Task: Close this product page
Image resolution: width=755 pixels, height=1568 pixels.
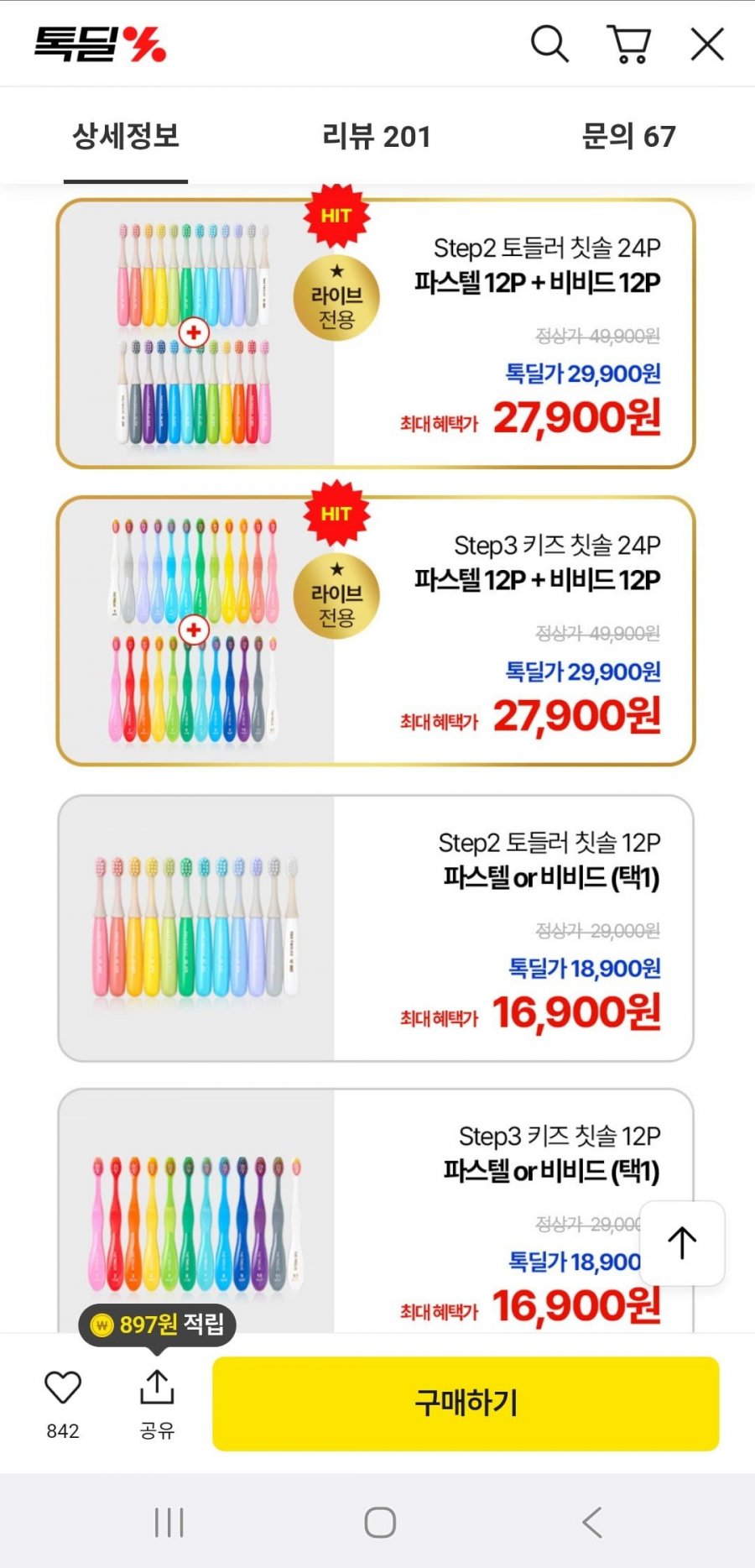Action: coord(707,44)
